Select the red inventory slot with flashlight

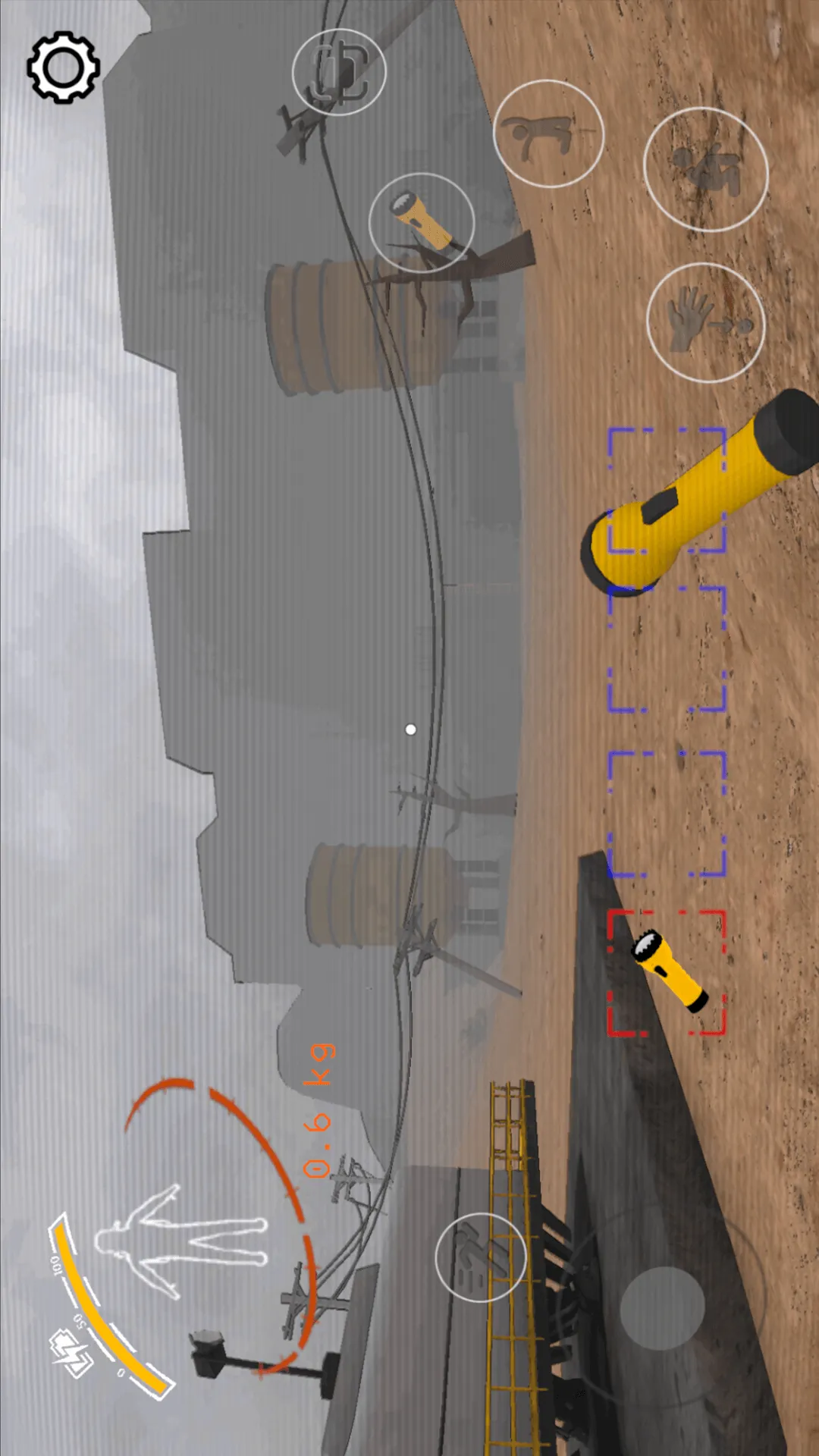point(667,973)
